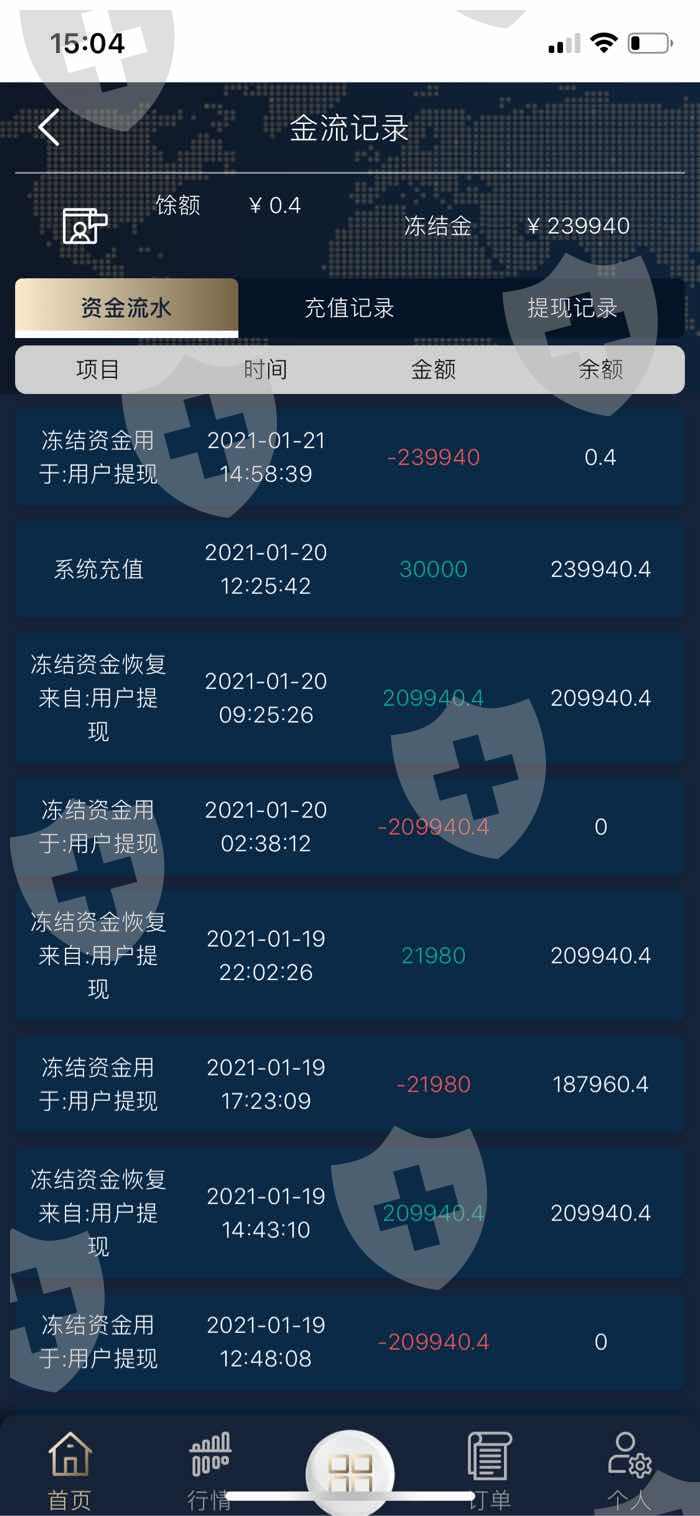Switch to the 充值记录 tab
Viewport: 700px width, 1516px height.
[x=349, y=308]
